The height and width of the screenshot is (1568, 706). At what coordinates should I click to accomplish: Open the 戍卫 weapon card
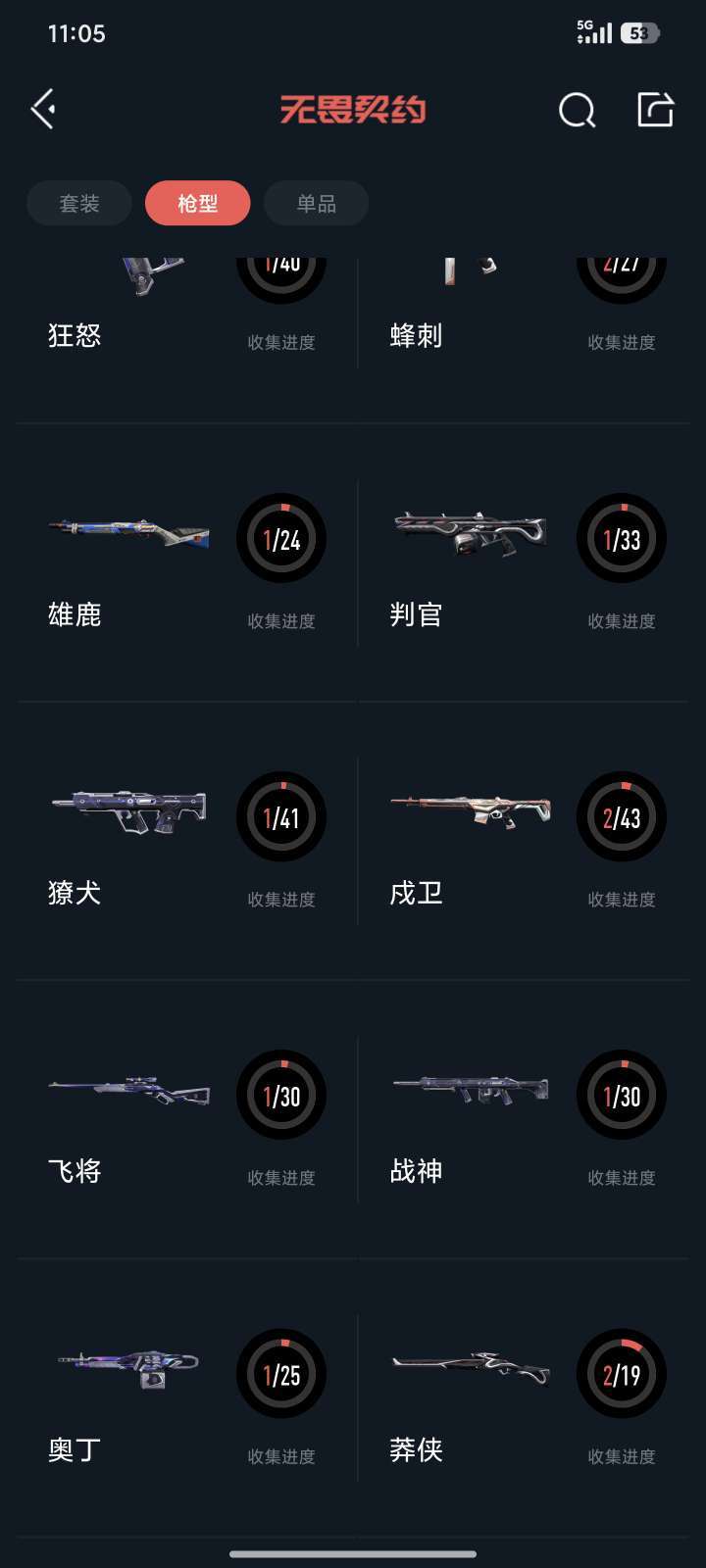point(525,841)
